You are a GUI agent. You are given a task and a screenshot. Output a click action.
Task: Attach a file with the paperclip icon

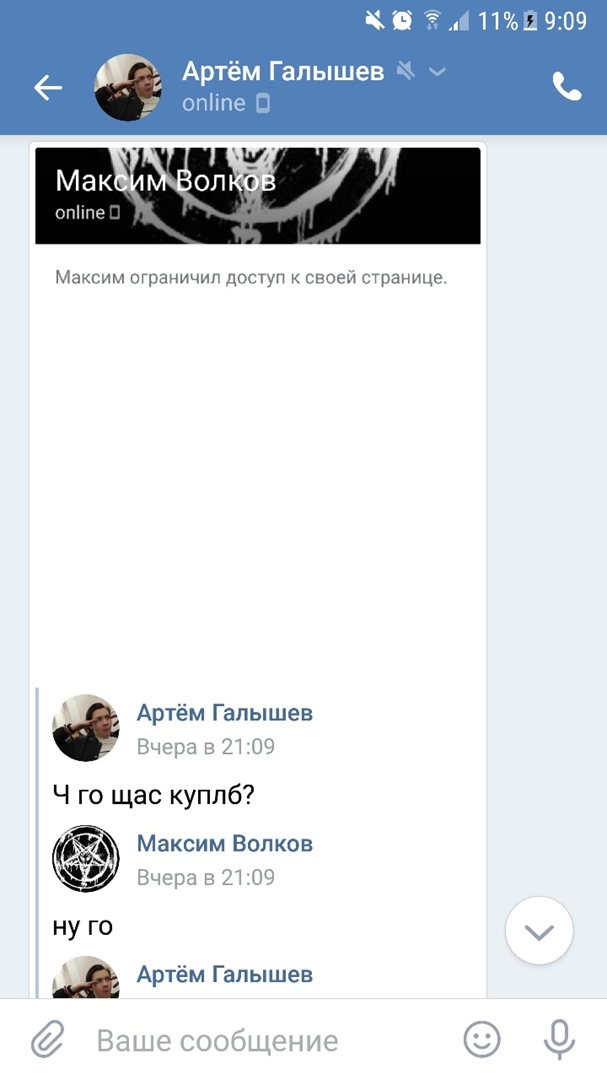click(x=47, y=1040)
